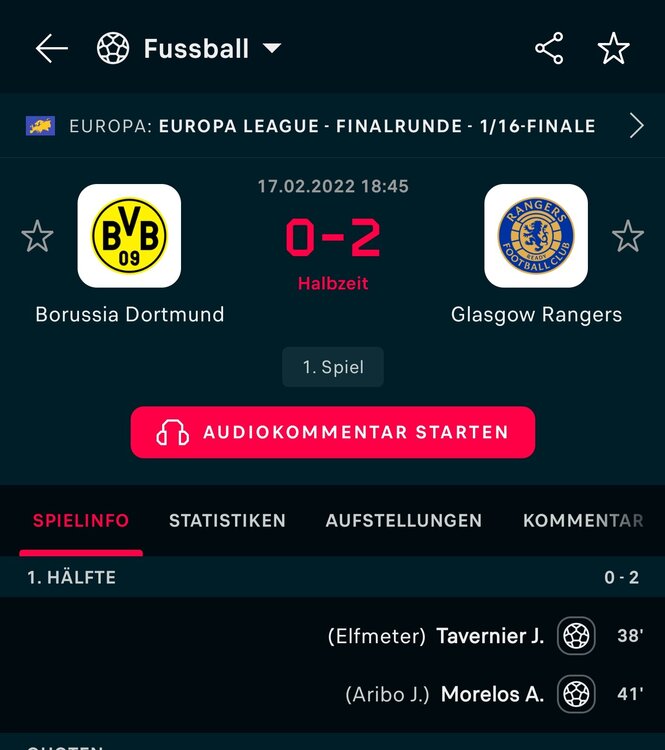Open Morelos A. goal entry
Screen dimensions: 665x750
click(492, 694)
